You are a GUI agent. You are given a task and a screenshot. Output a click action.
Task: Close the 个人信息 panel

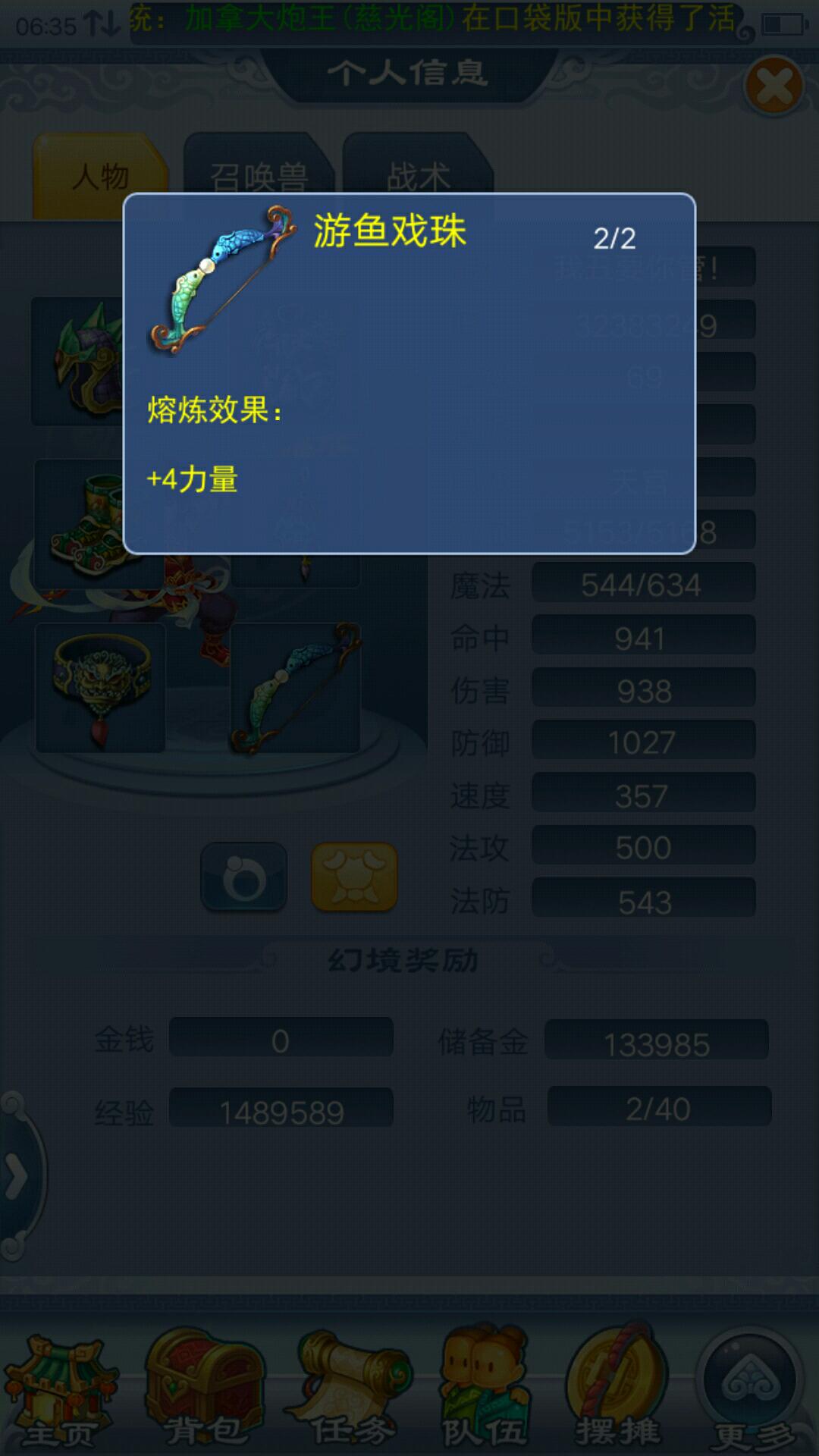(773, 86)
